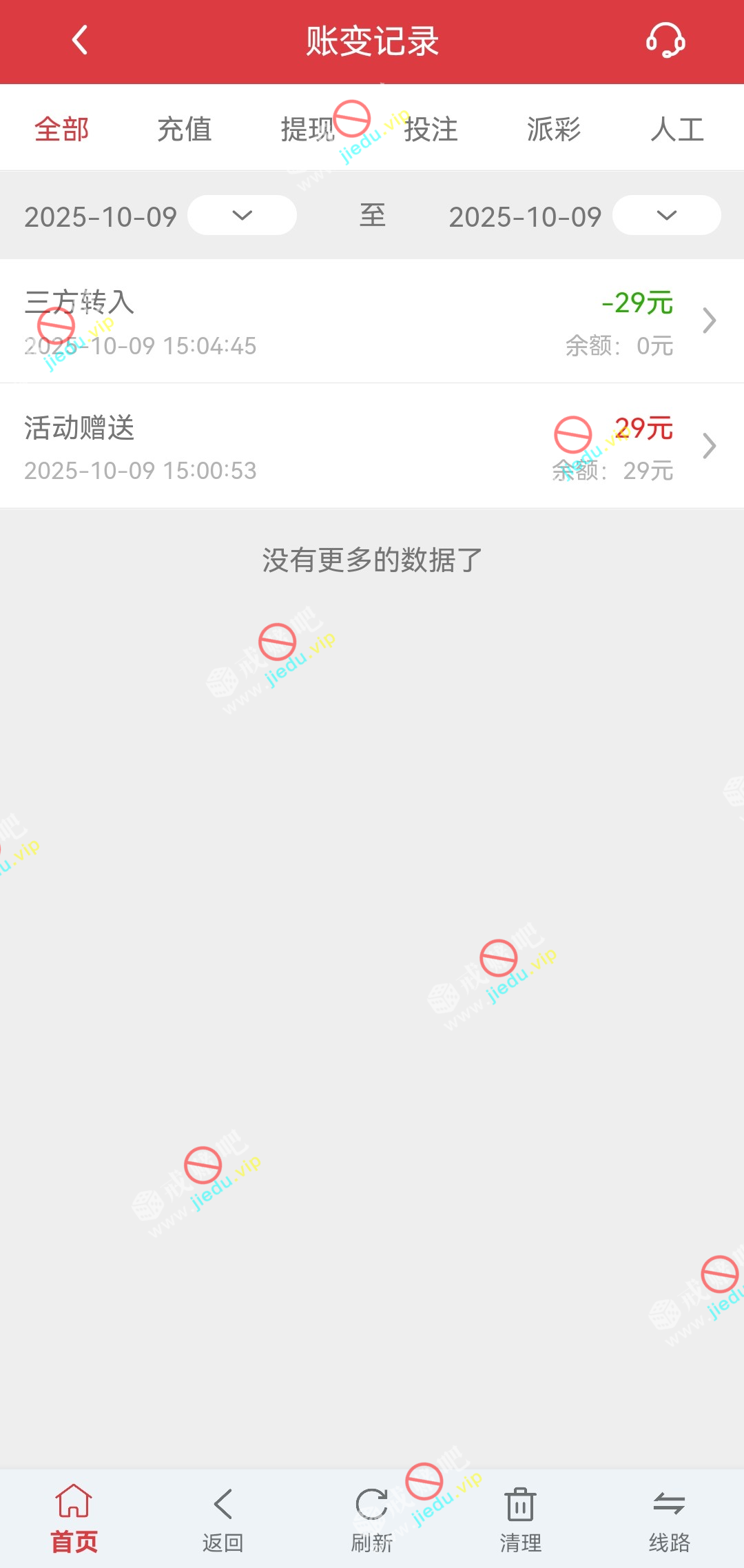This screenshot has height=1568, width=744.
Task: Select the 人工 tab
Action: click(676, 129)
